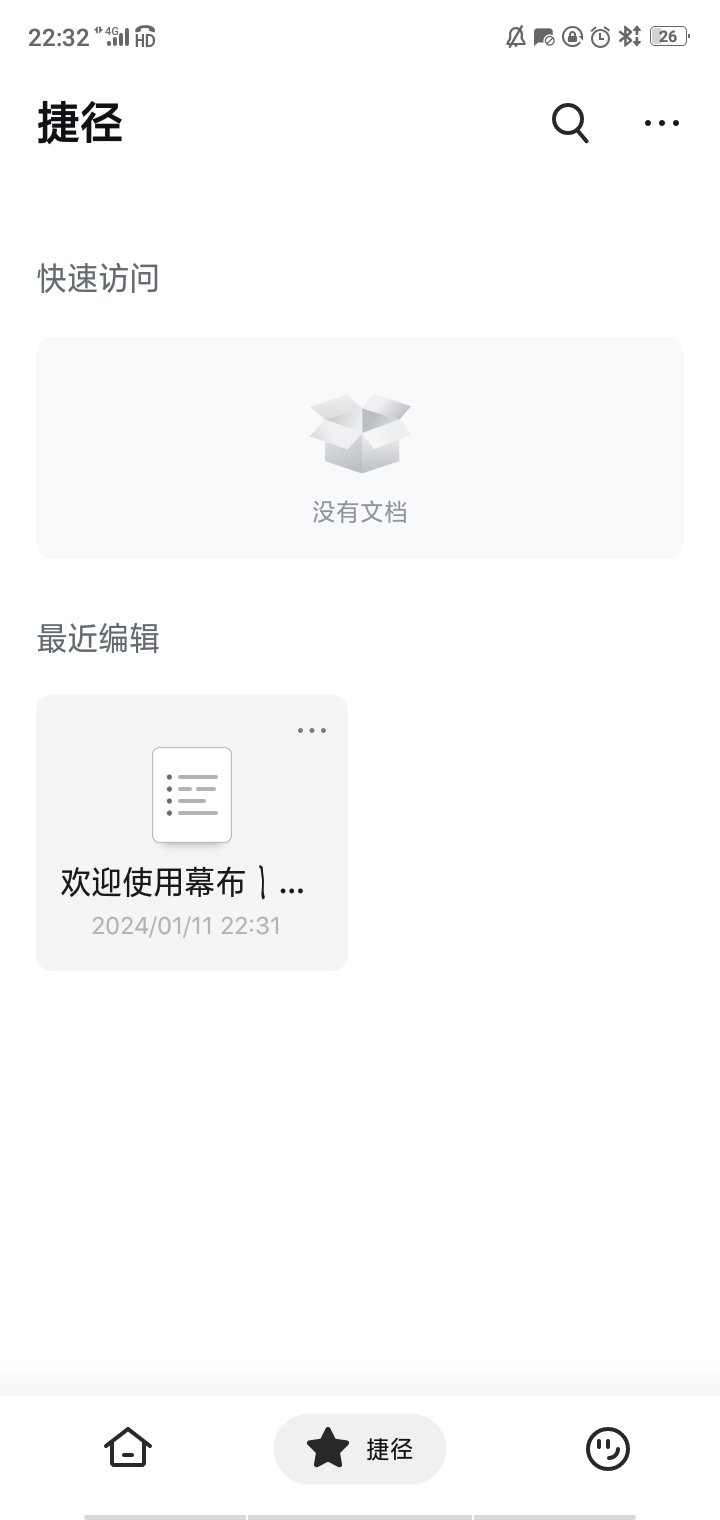The height and width of the screenshot is (1520, 720).
Task: Open the more options menu at top right
Action: (x=661, y=122)
